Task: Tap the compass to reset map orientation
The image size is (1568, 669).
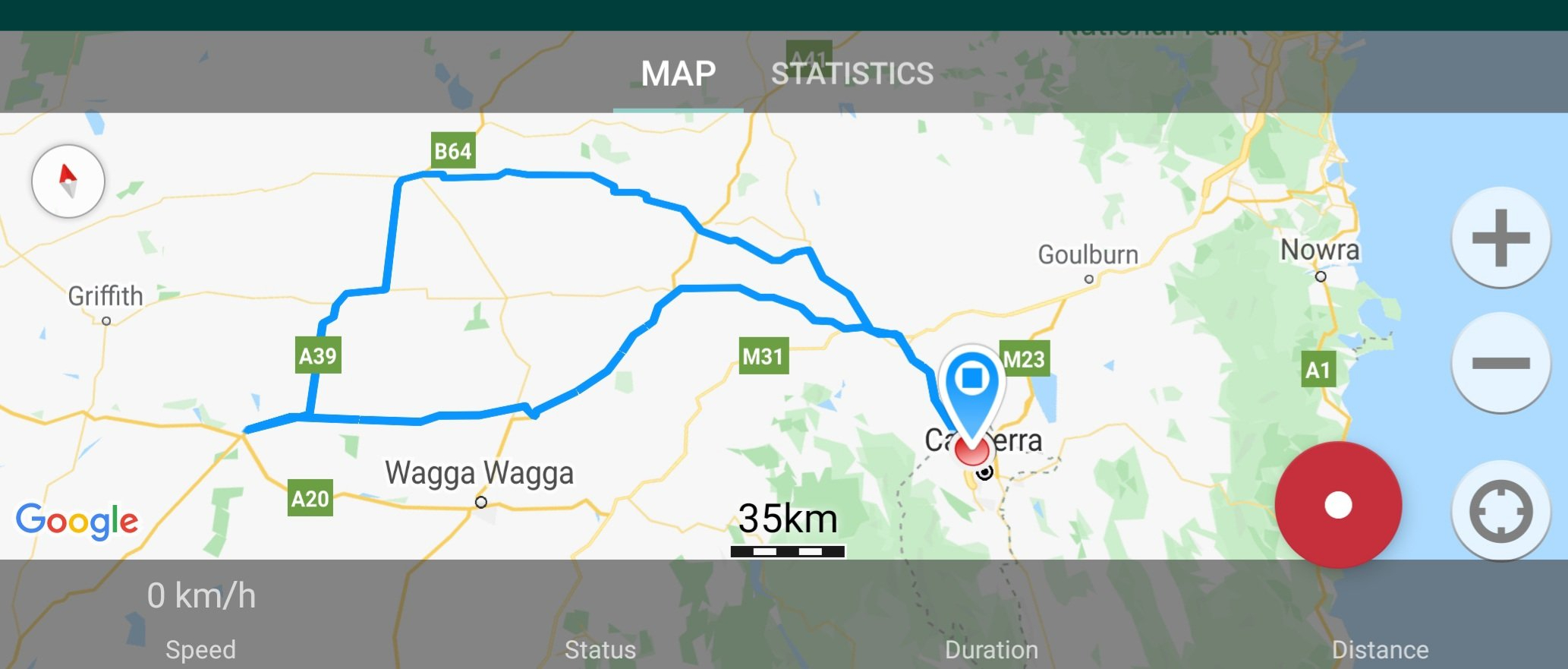Action: [68, 181]
